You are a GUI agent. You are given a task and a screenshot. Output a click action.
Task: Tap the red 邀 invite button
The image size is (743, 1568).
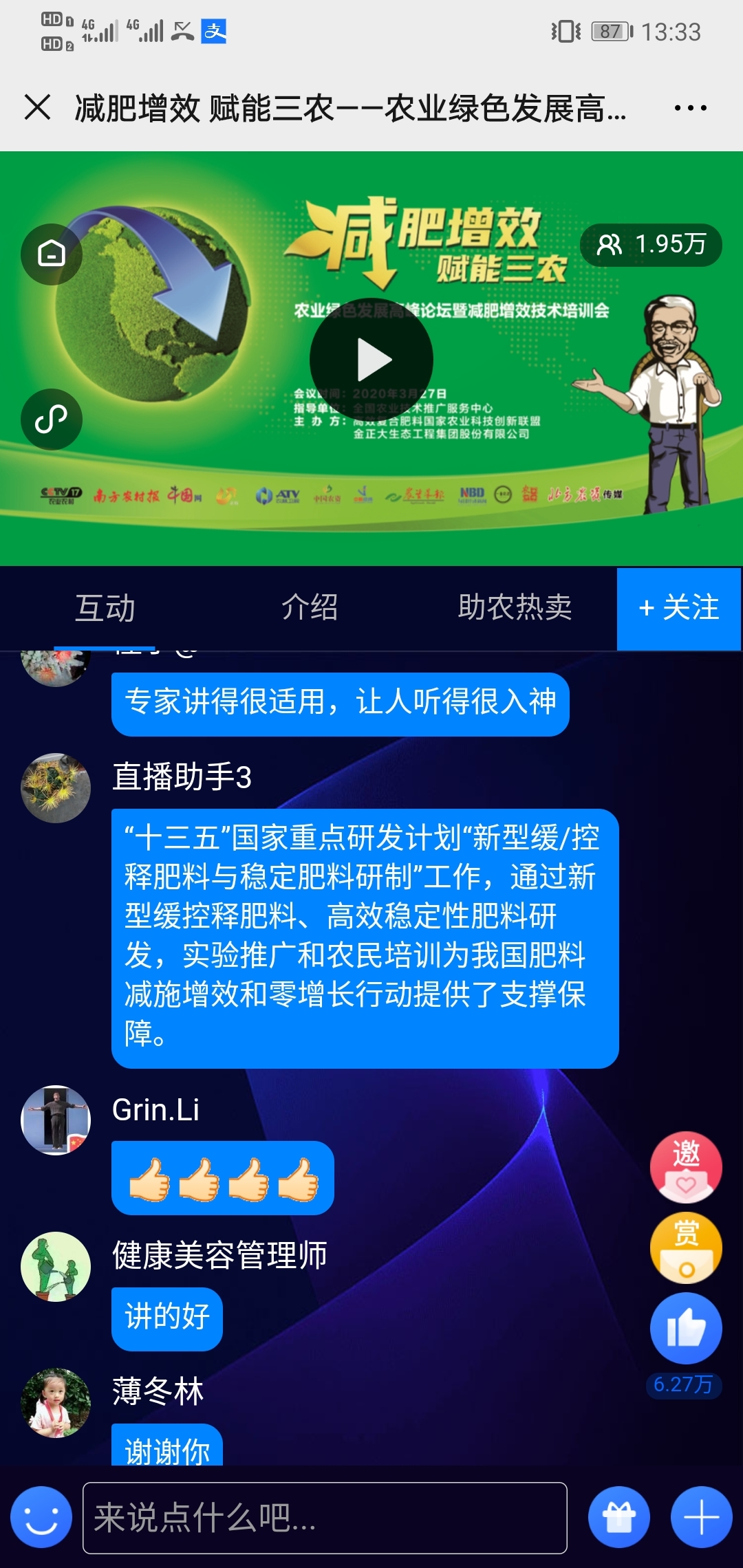click(x=686, y=1166)
